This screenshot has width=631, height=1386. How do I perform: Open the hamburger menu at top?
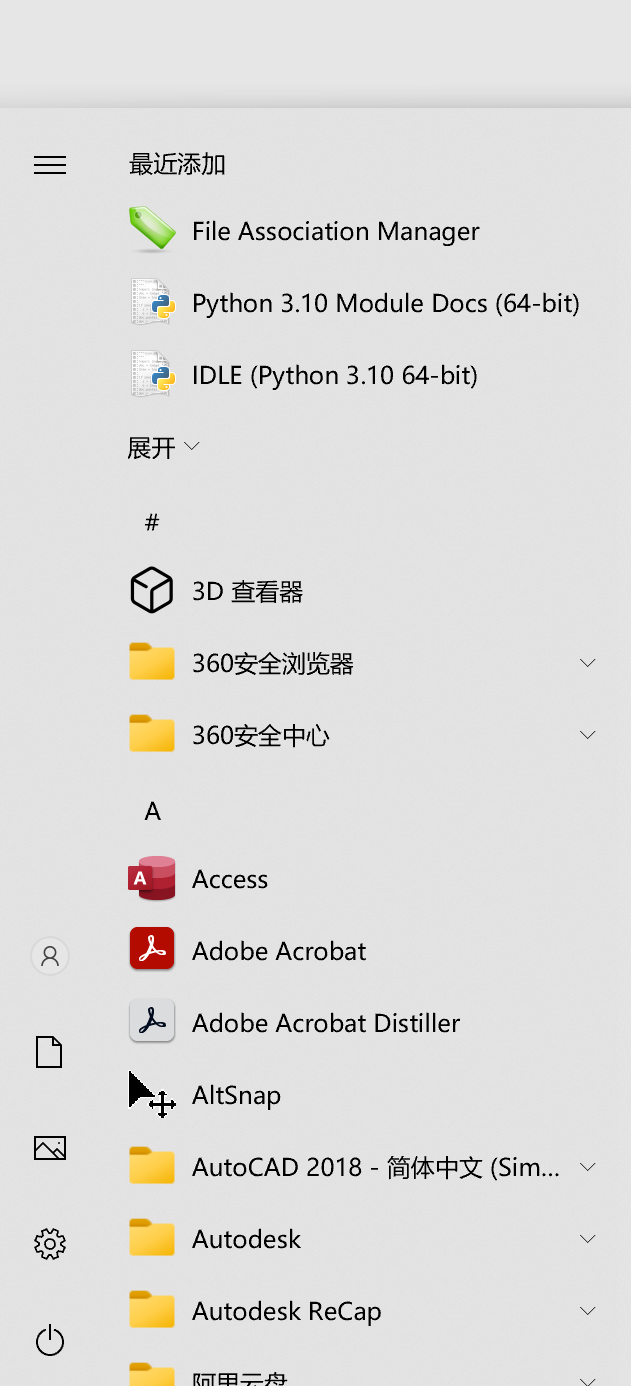50,165
